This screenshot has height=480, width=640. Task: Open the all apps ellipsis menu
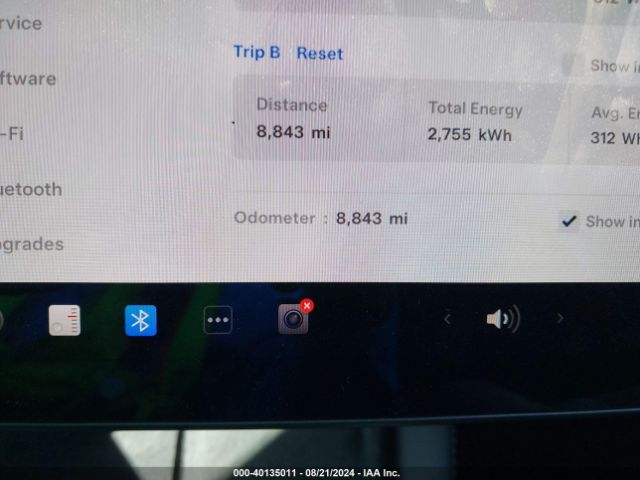[x=218, y=320]
